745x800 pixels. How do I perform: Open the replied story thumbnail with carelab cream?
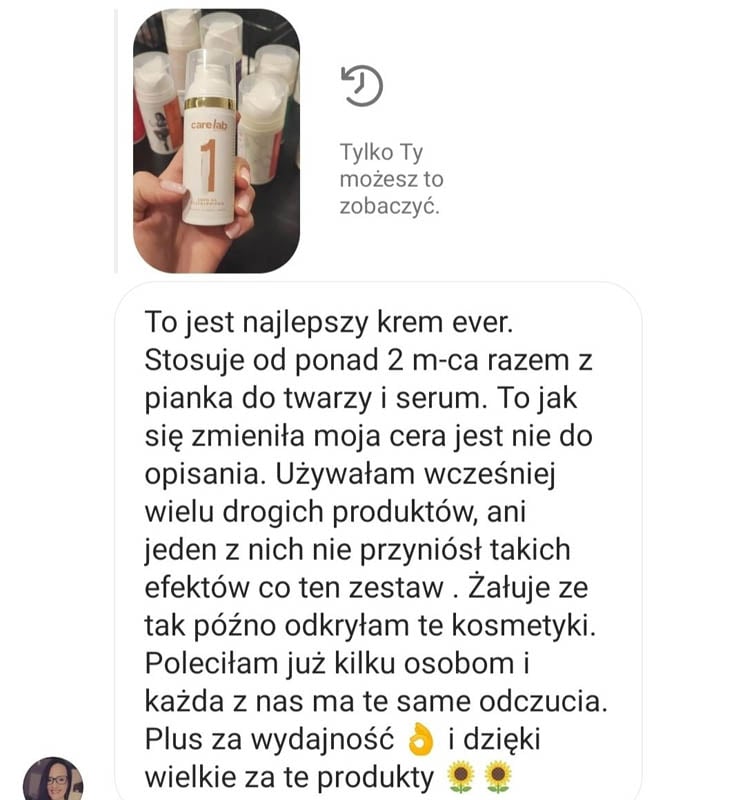point(216,141)
